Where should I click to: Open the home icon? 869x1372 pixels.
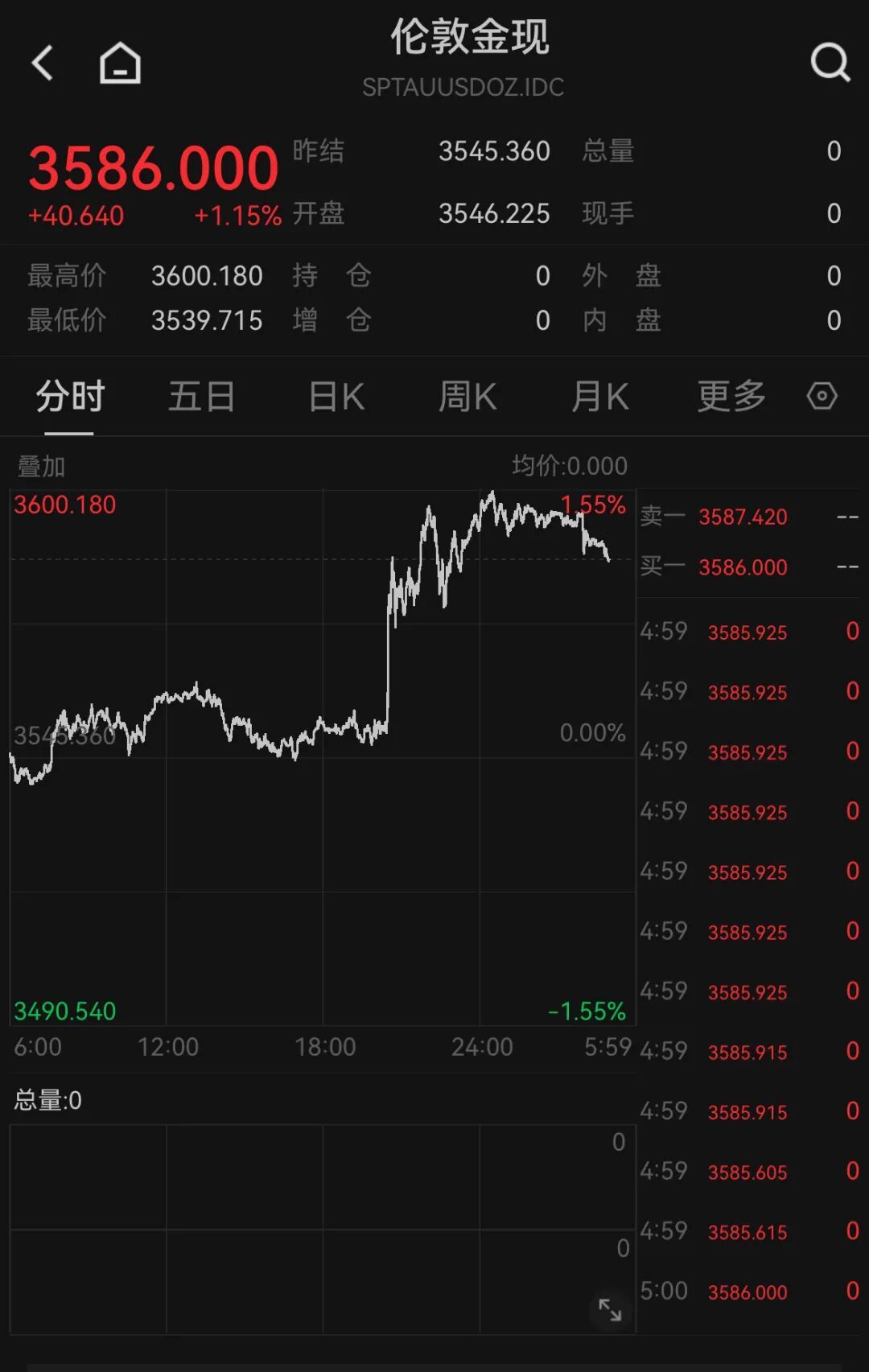pos(120,63)
